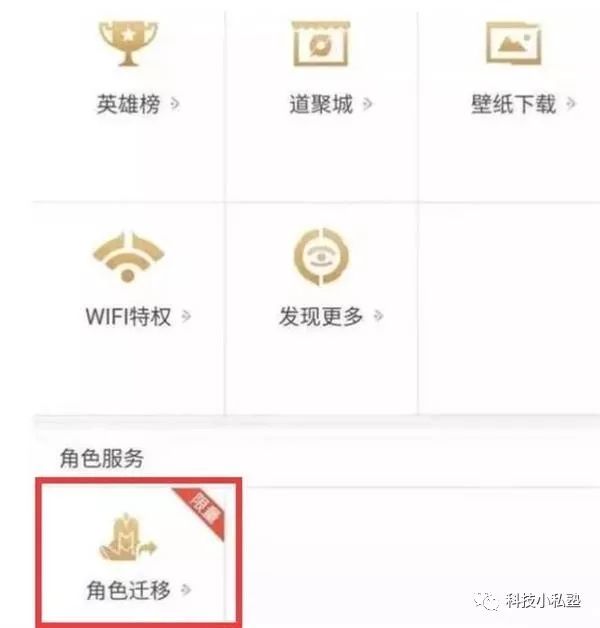Open WIFI特权 privileges
The height and width of the screenshot is (628, 600).
point(128,286)
